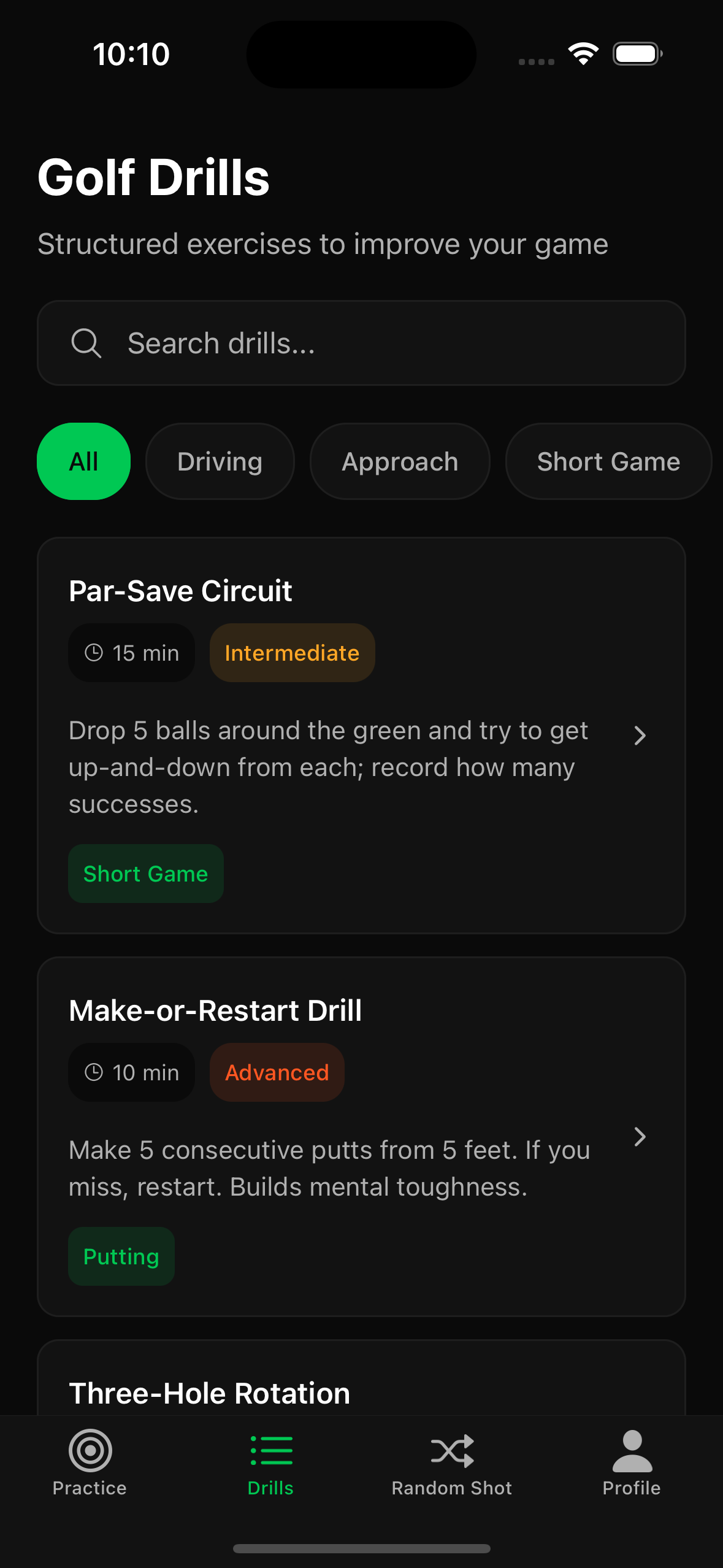The height and width of the screenshot is (1568, 723).
Task: Toggle the Approach category filter
Action: click(399, 461)
